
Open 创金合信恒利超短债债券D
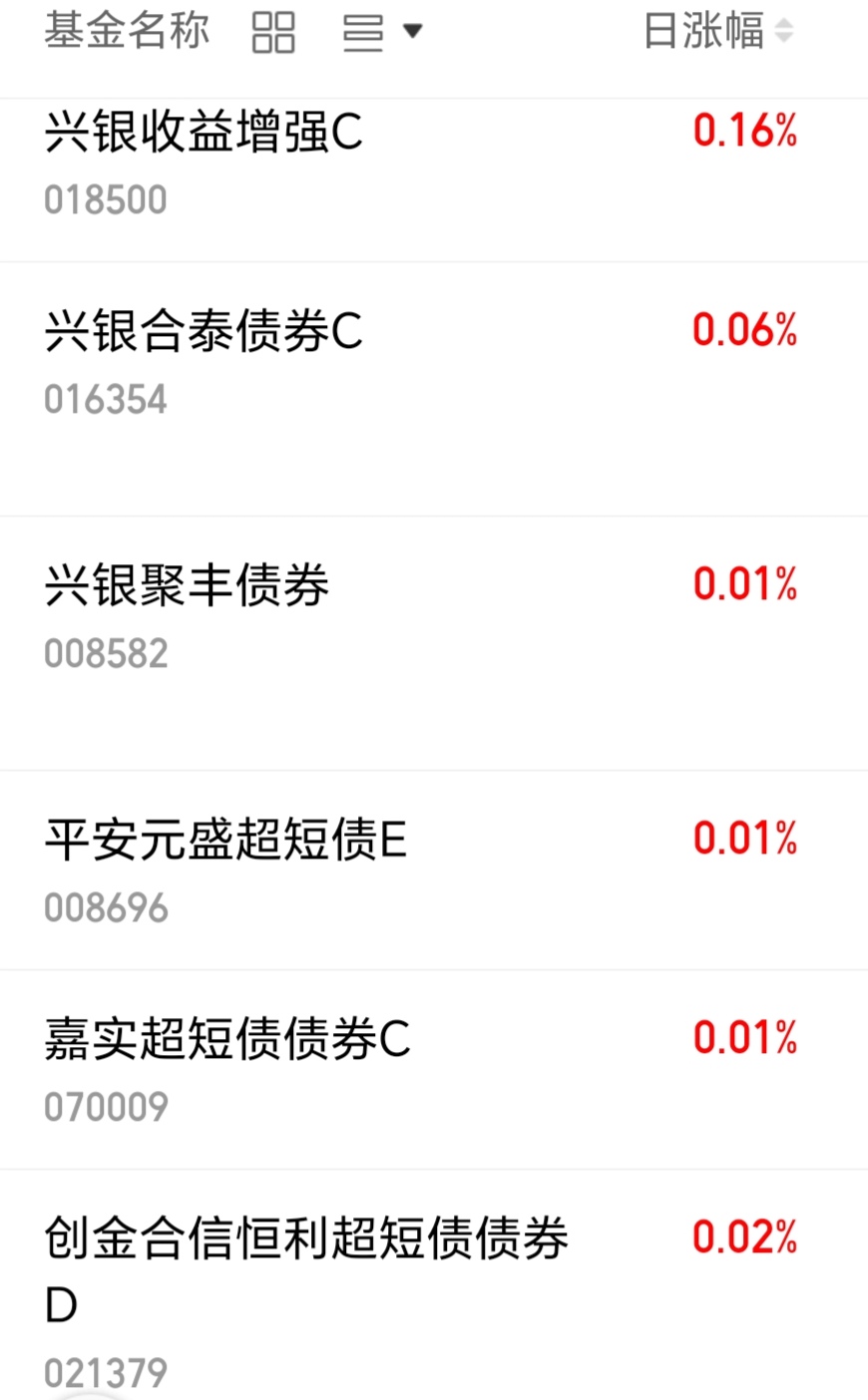(x=434, y=1284)
